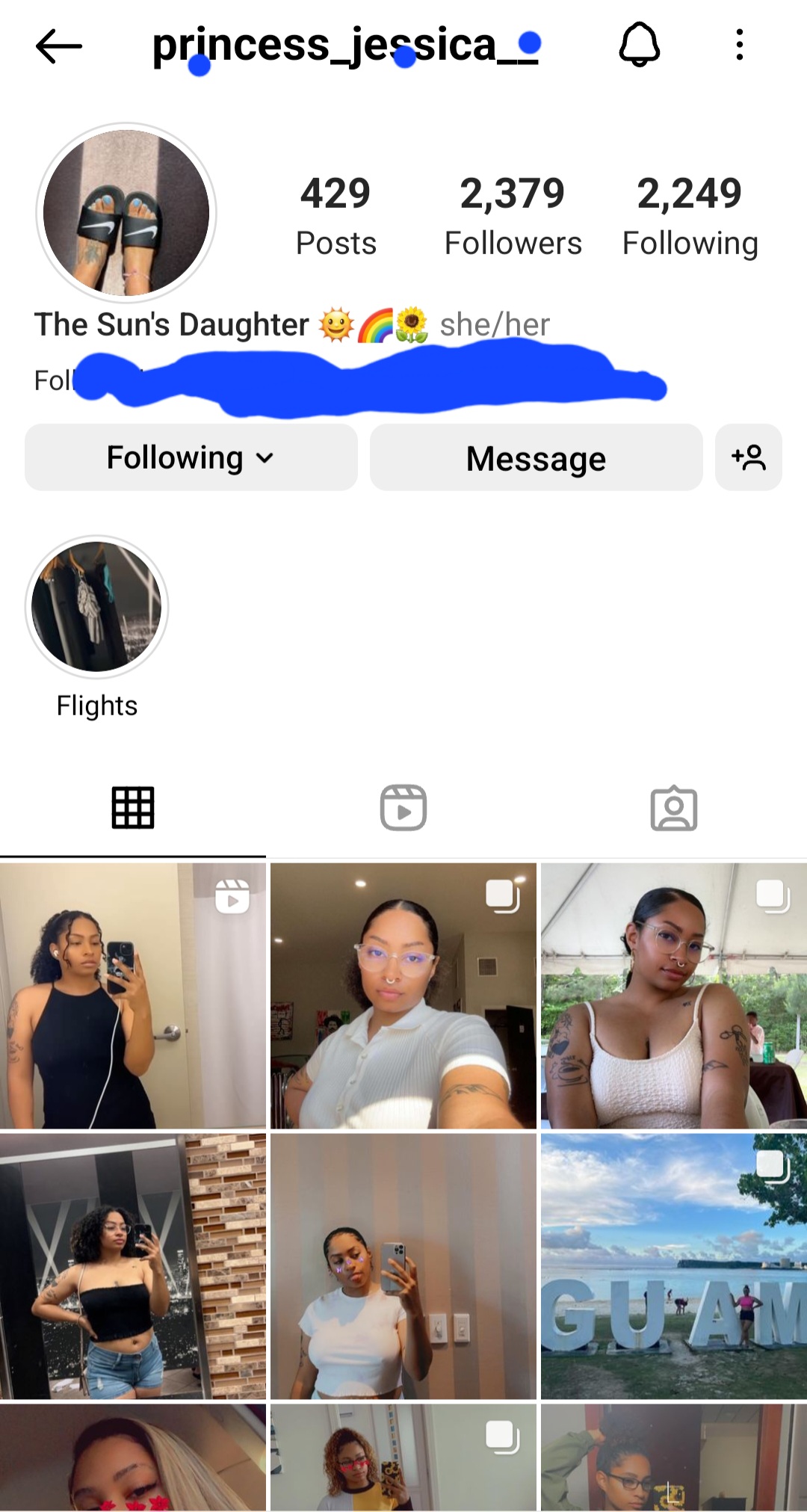Open the 2,249 Following list
Image resolution: width=807 pixels, height=1512 pixels.
coord(690,217)
